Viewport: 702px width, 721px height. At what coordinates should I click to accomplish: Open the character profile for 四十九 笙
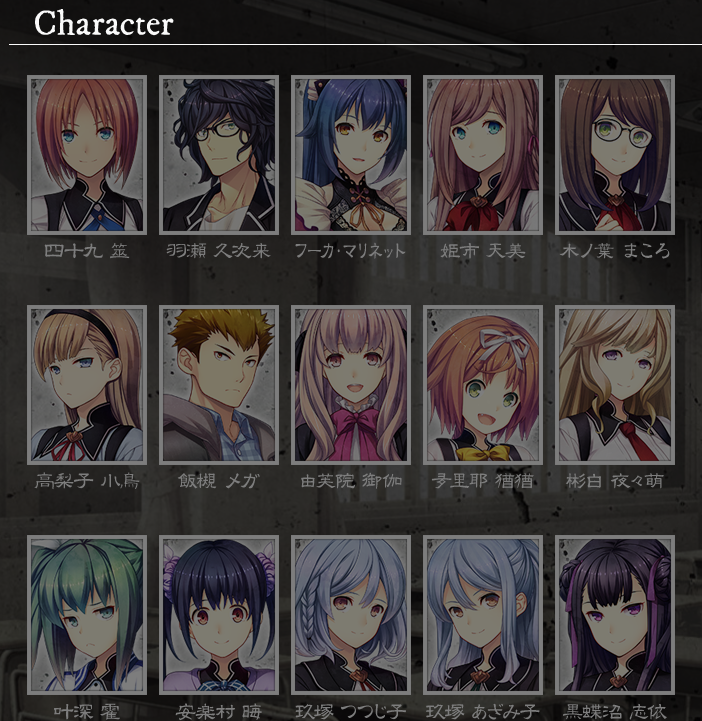[87, 155]
